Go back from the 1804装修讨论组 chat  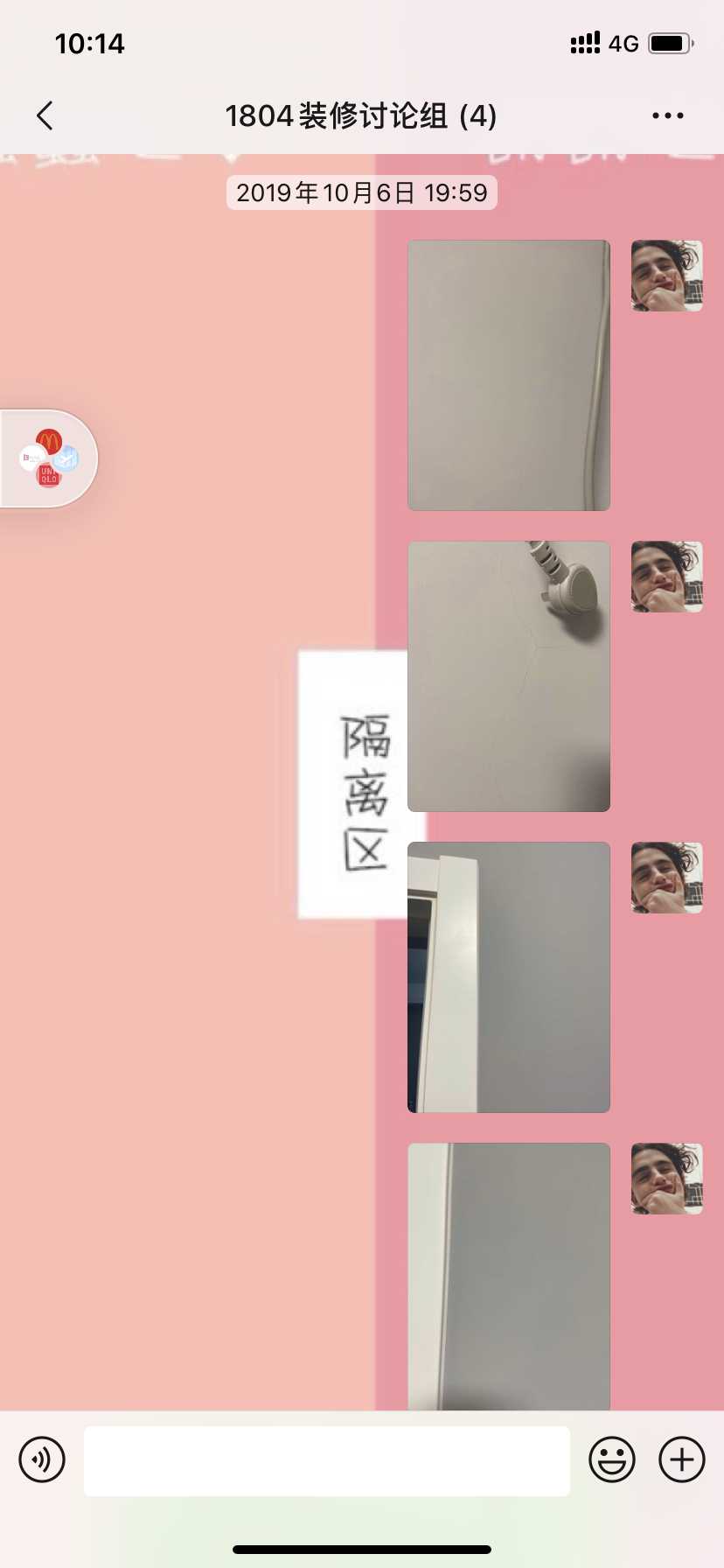[45, 115]
